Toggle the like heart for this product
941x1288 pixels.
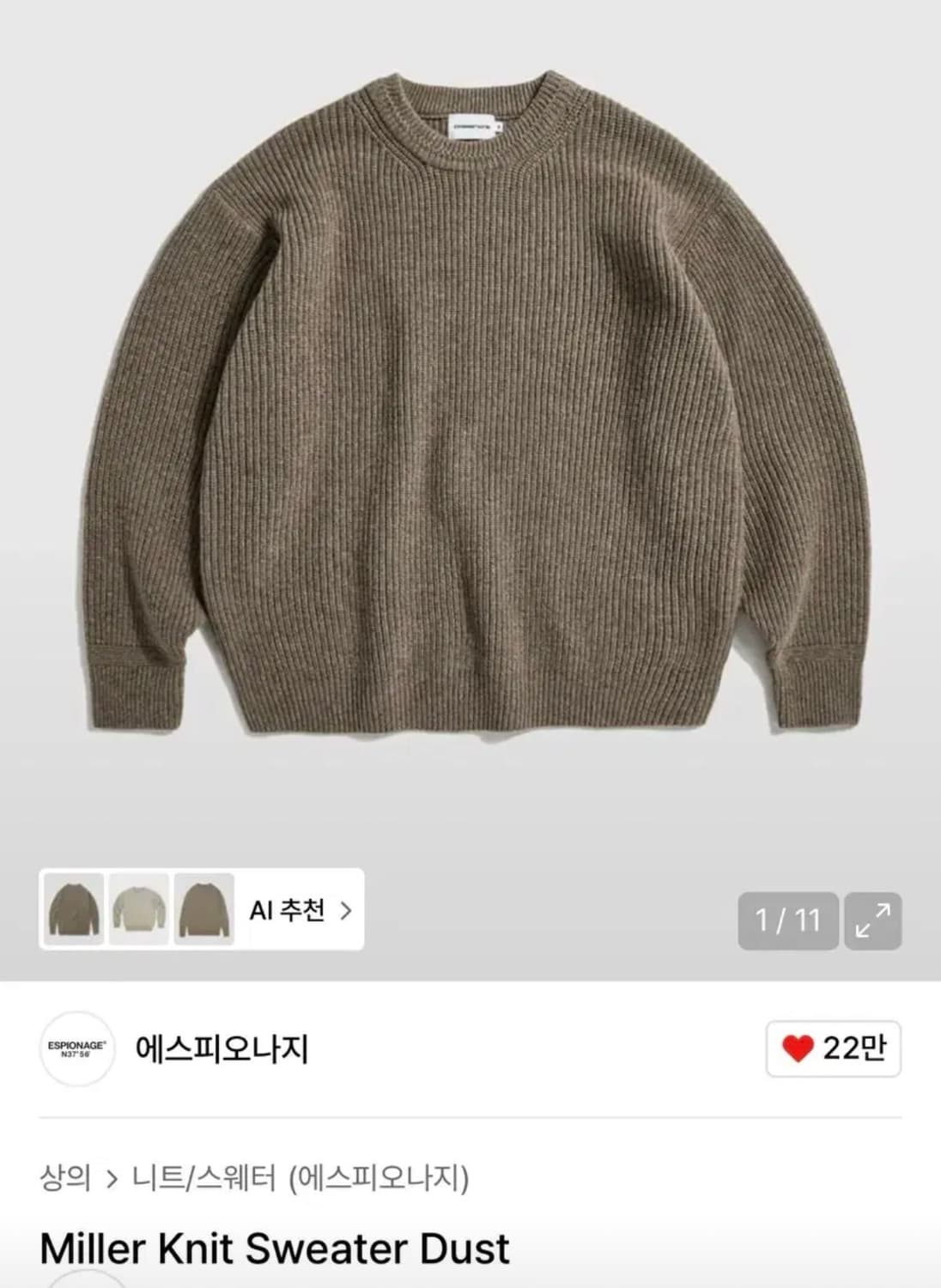click(799, 1049)
